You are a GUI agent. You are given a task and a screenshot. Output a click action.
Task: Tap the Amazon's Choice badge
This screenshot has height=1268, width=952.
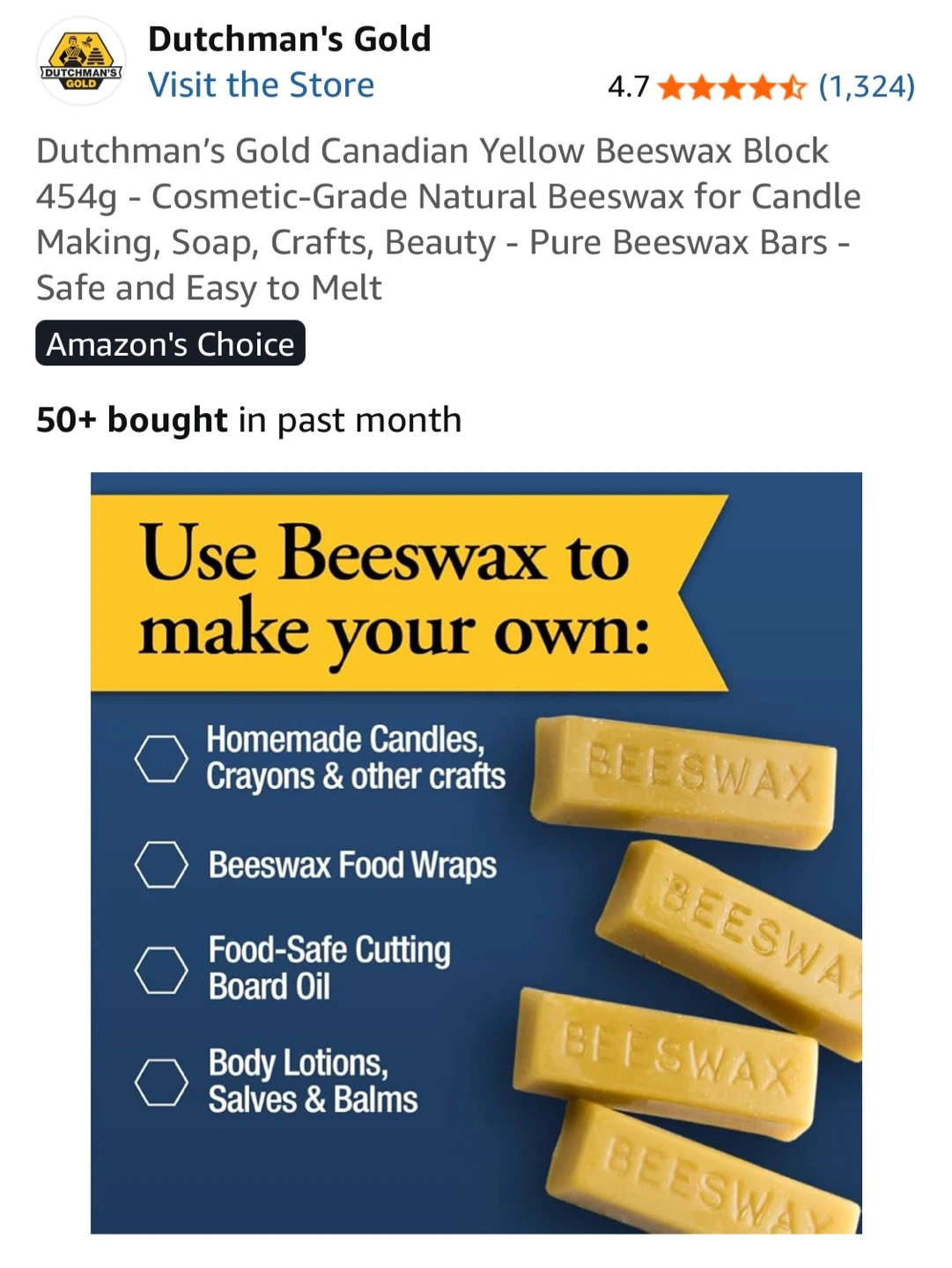point(170,343)
